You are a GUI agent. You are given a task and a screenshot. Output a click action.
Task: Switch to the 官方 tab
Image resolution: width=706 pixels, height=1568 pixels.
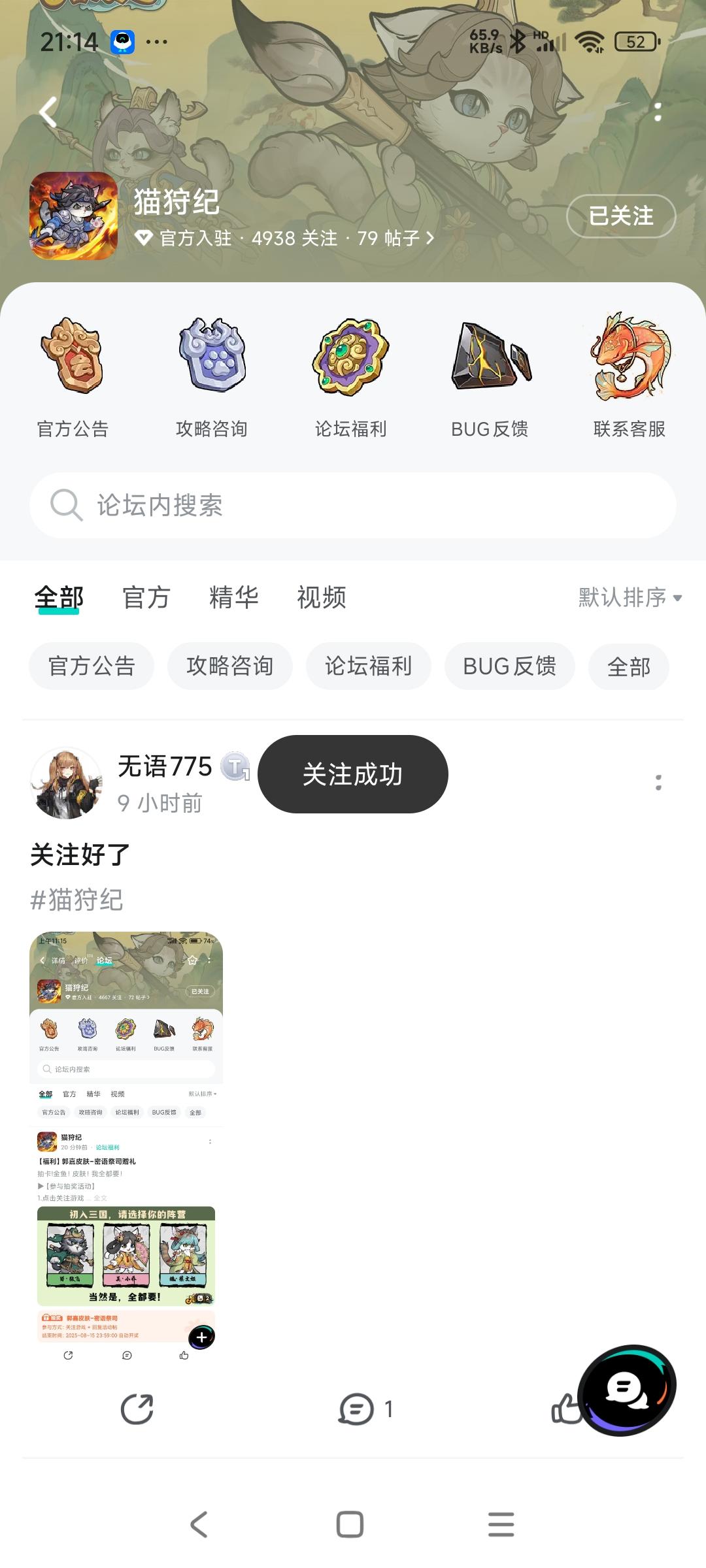pyautogui.click(x=146, y=597)
